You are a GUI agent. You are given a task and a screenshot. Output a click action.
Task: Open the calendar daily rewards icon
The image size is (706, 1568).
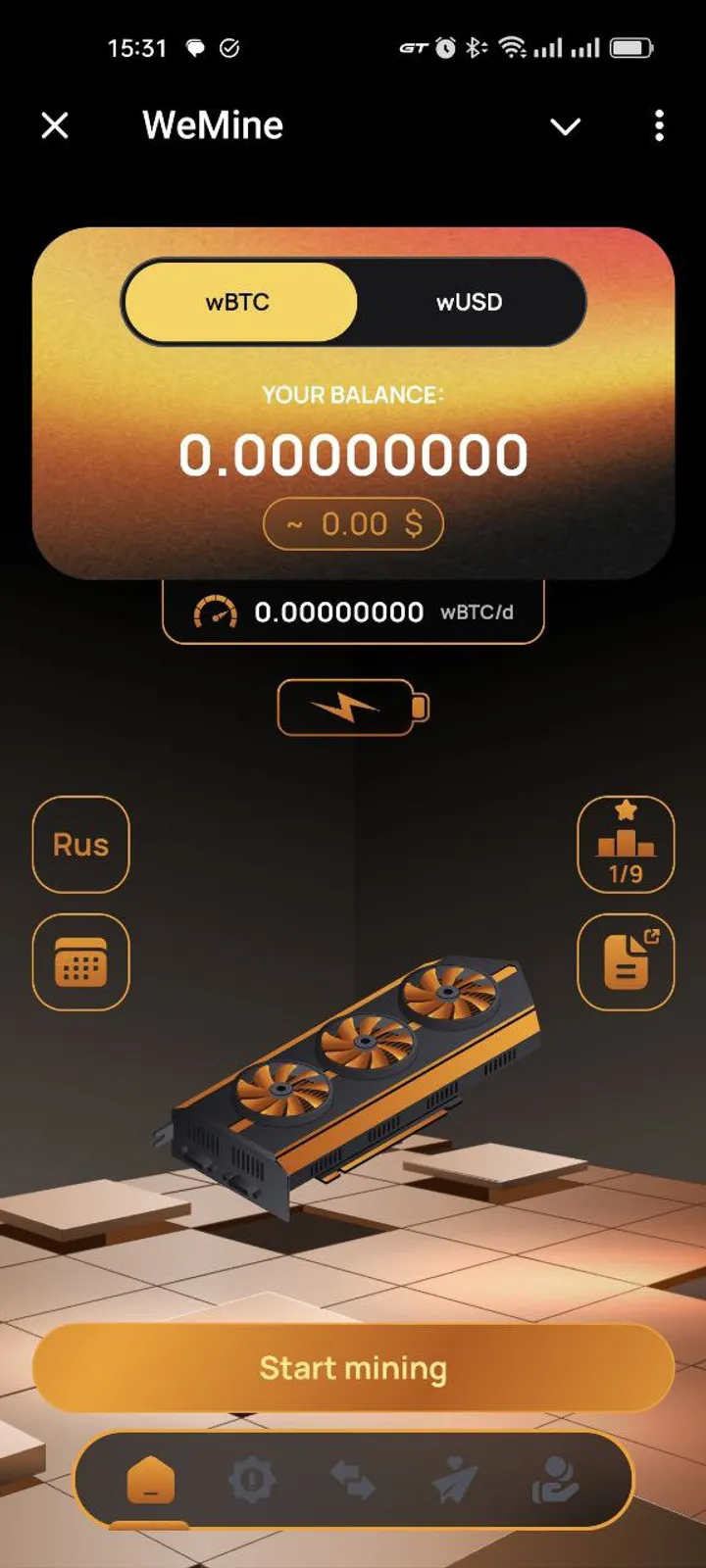click(81, 962)
